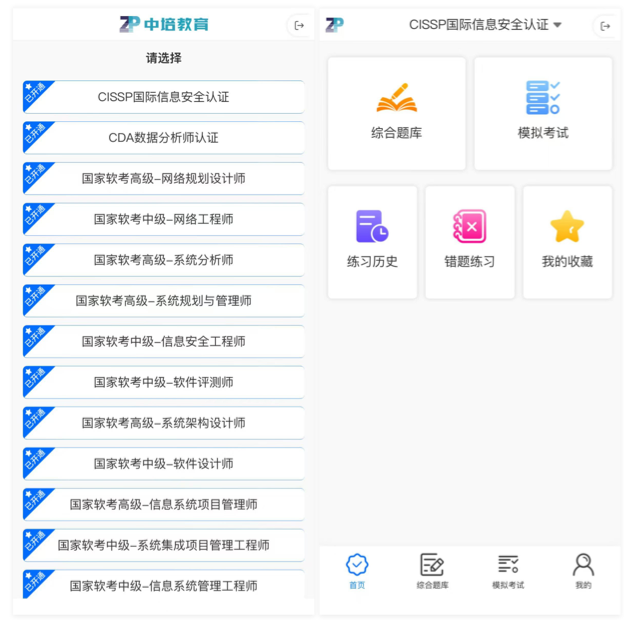Open the 错题练习 card
This screenshot has width=634, height=621.
tap(469, 242)
